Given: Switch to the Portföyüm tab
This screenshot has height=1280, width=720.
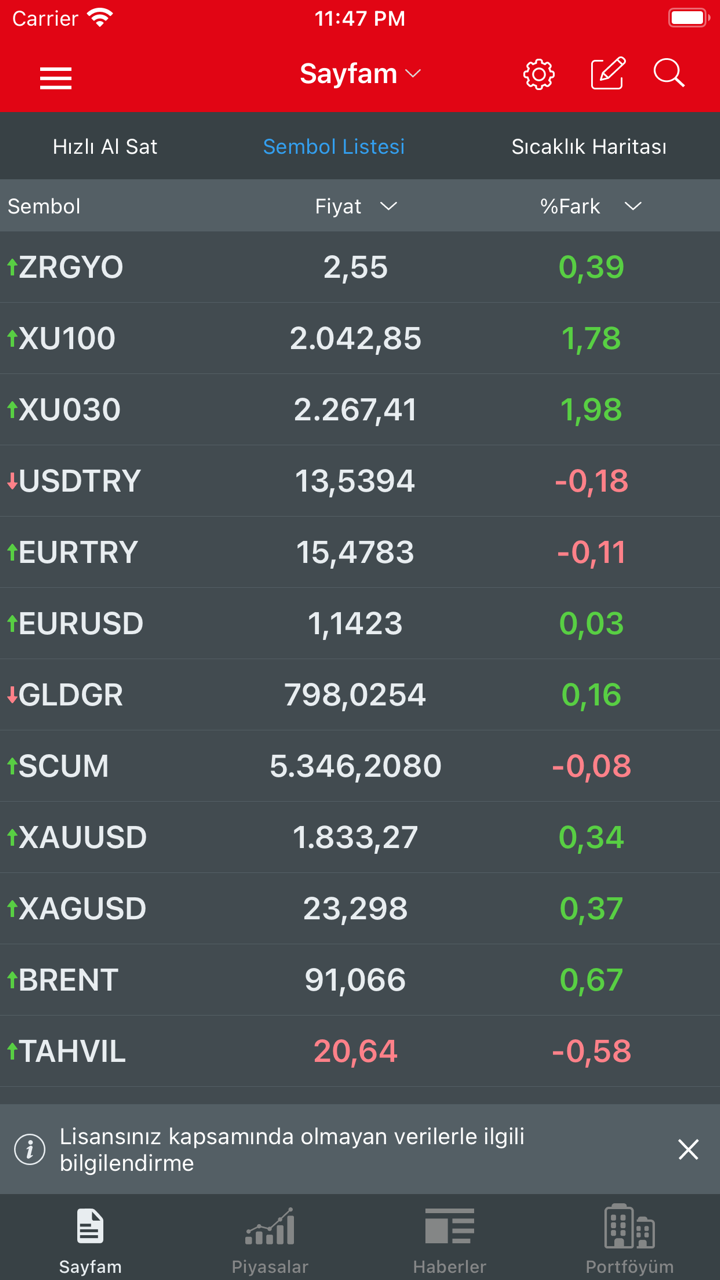Looking at the screenshot, I should [629, 1238].
